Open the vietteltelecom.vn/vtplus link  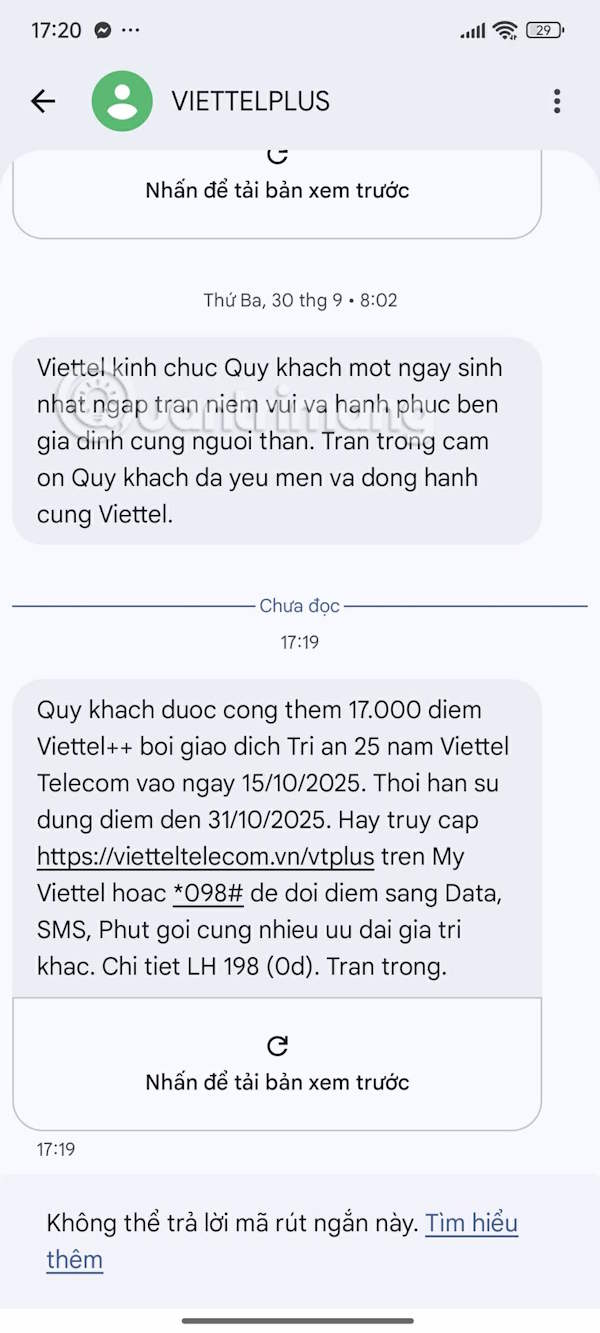(x=205, y=857)
